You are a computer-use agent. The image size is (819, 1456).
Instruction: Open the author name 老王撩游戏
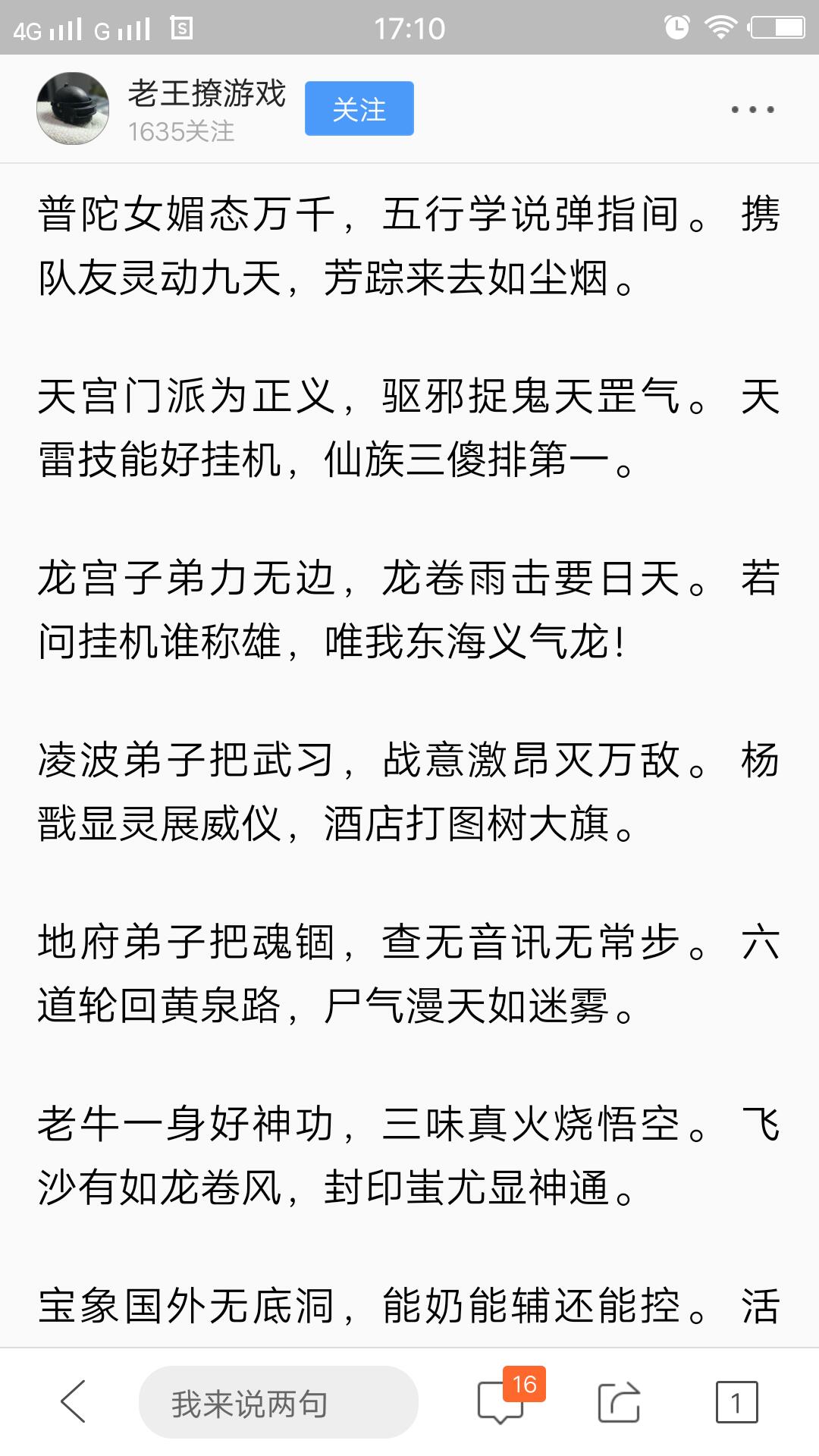click(206, 93)
